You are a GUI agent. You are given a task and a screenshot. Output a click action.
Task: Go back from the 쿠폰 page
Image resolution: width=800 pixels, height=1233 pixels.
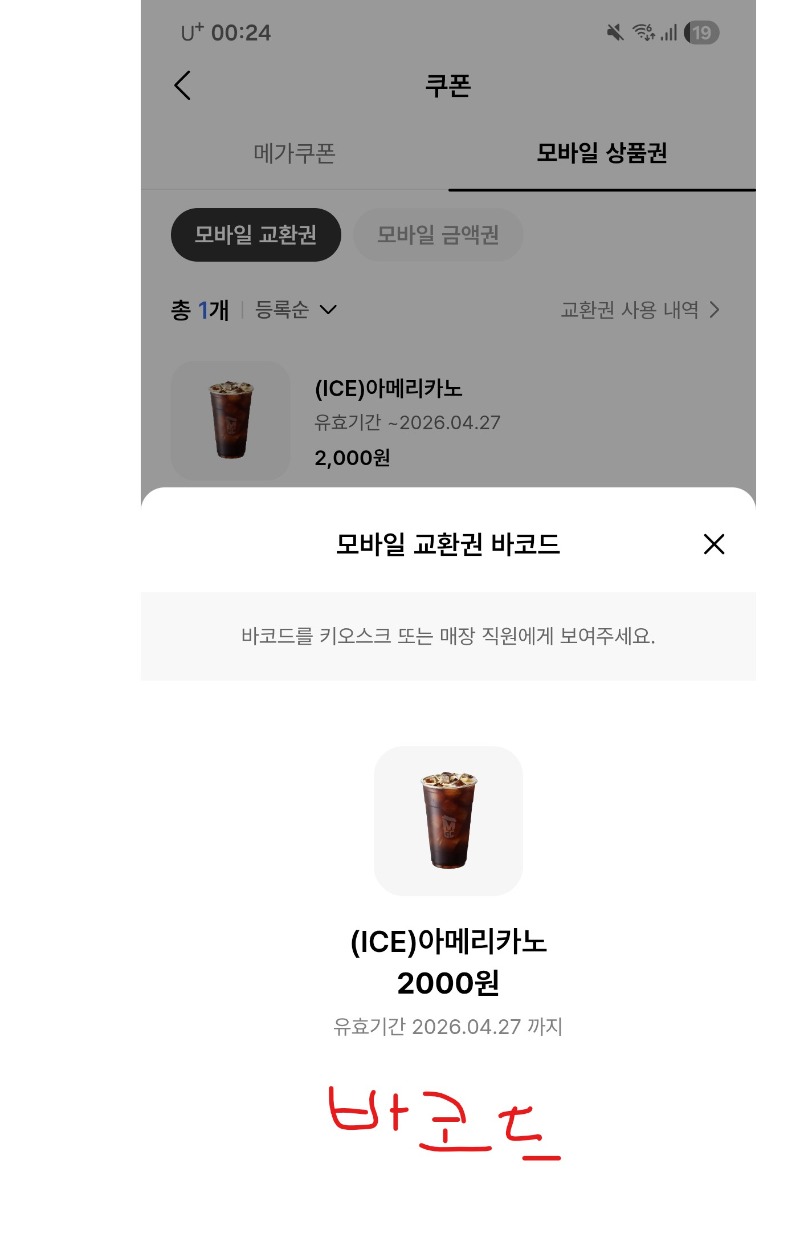(x=182, y=85)
